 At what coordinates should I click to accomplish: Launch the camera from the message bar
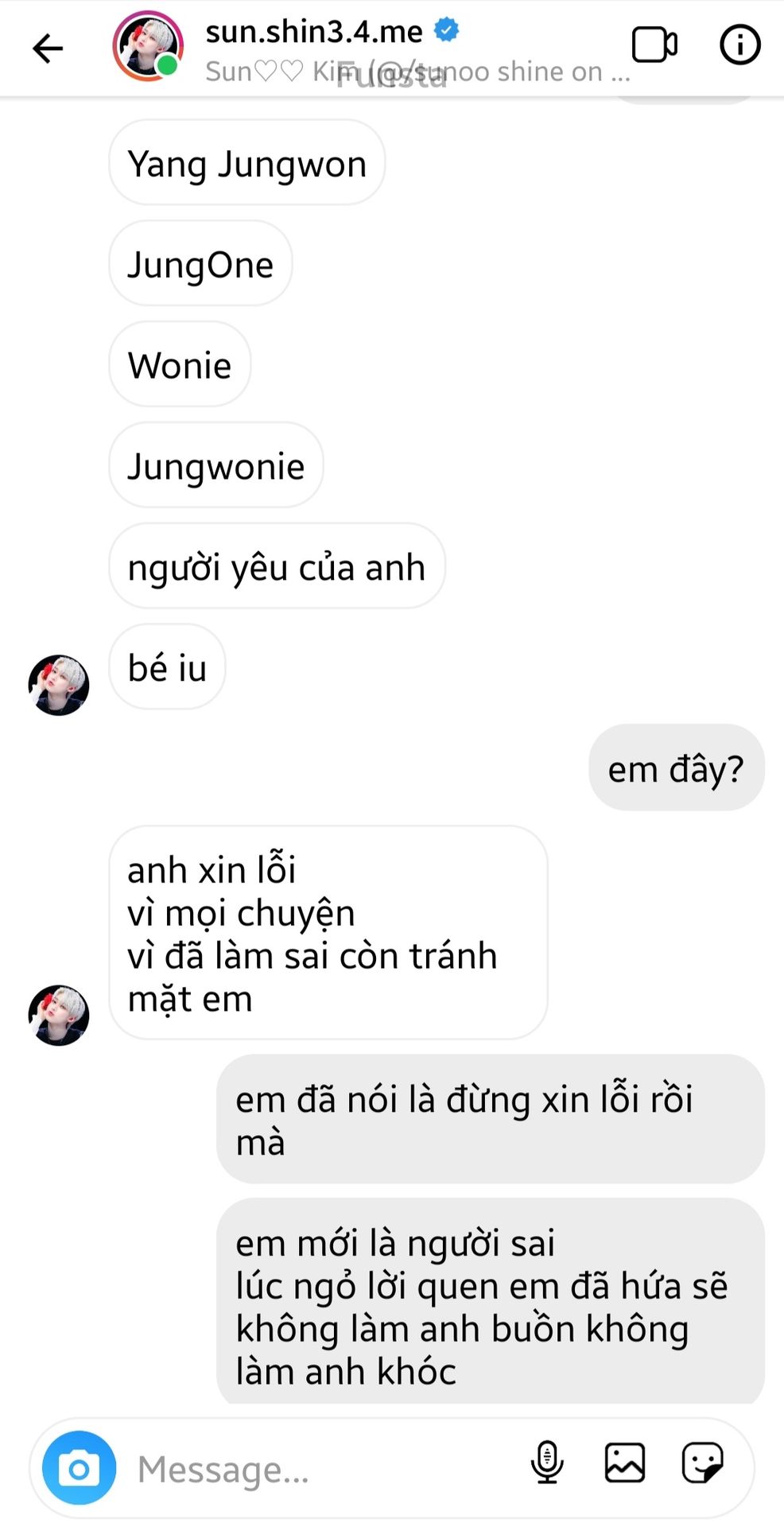pos(79,1467)
